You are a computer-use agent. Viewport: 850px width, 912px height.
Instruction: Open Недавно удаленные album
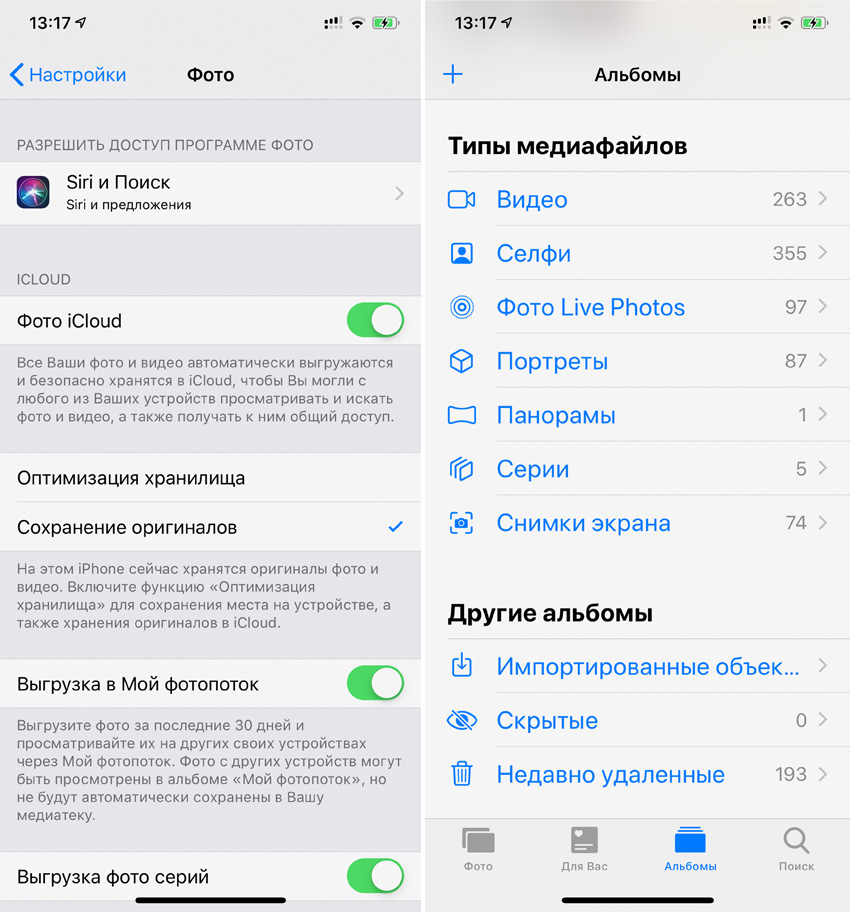tap(637, 774)
